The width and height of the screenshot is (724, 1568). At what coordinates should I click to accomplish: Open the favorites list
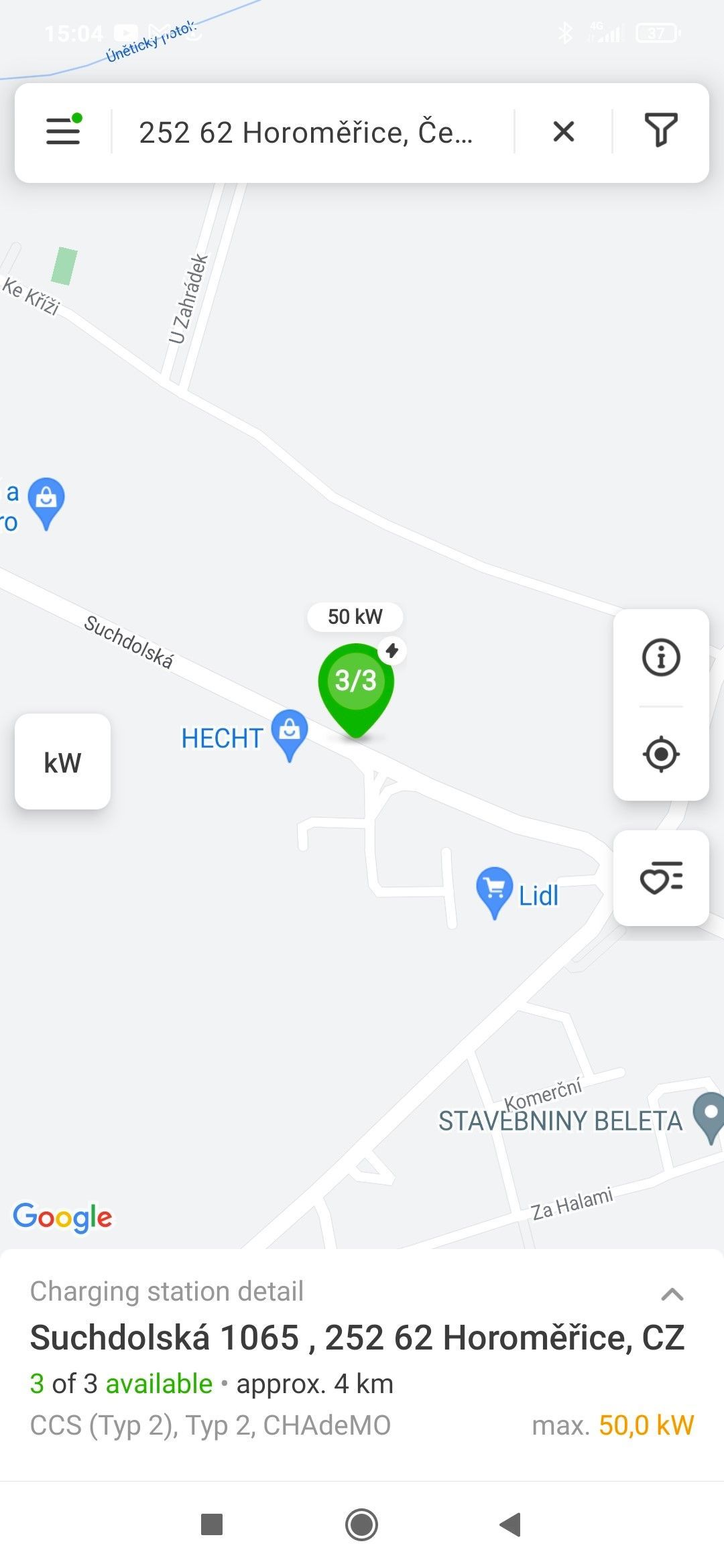661,878
